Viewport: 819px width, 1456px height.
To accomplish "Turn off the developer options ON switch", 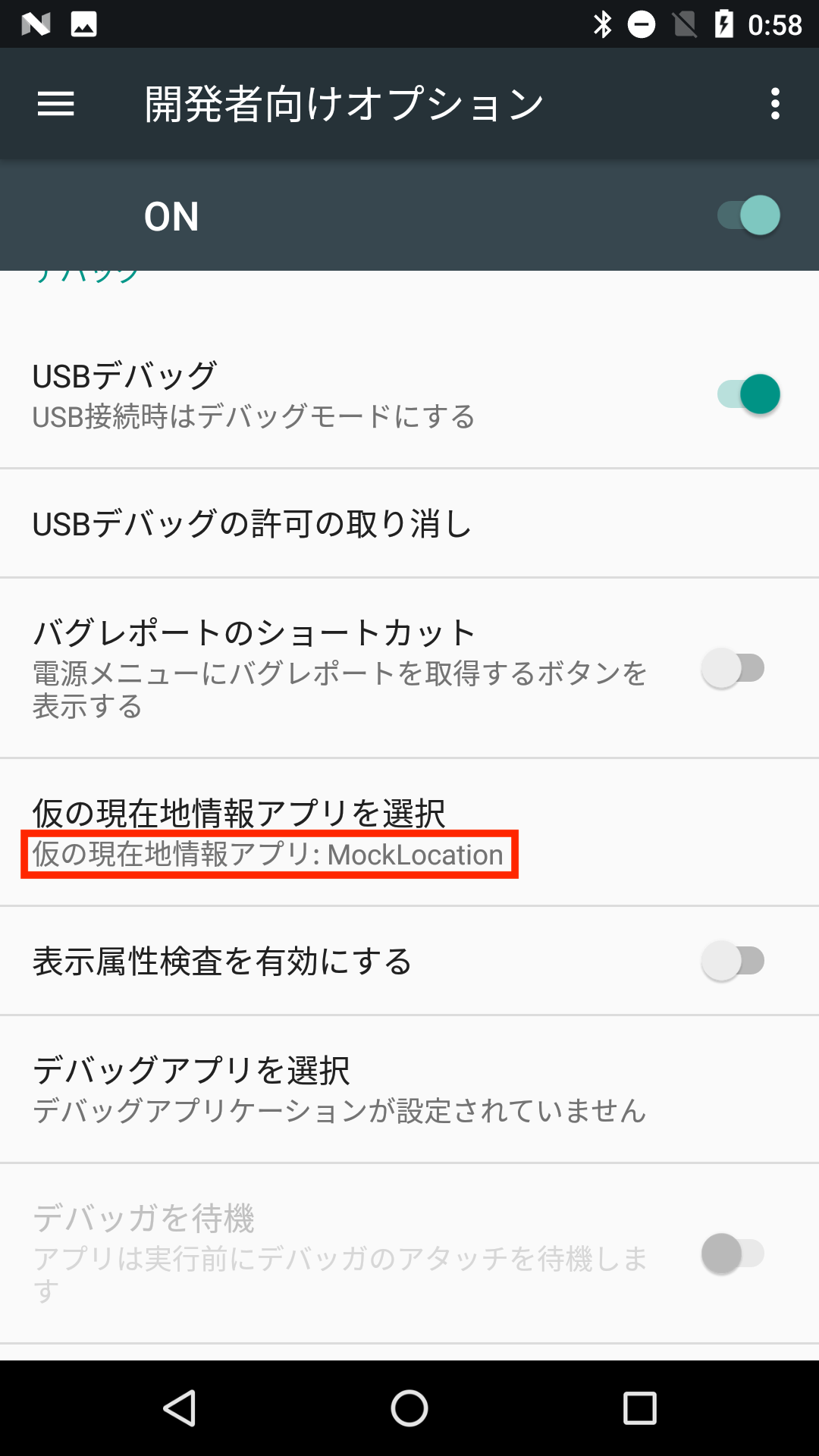I will point(748,216).
